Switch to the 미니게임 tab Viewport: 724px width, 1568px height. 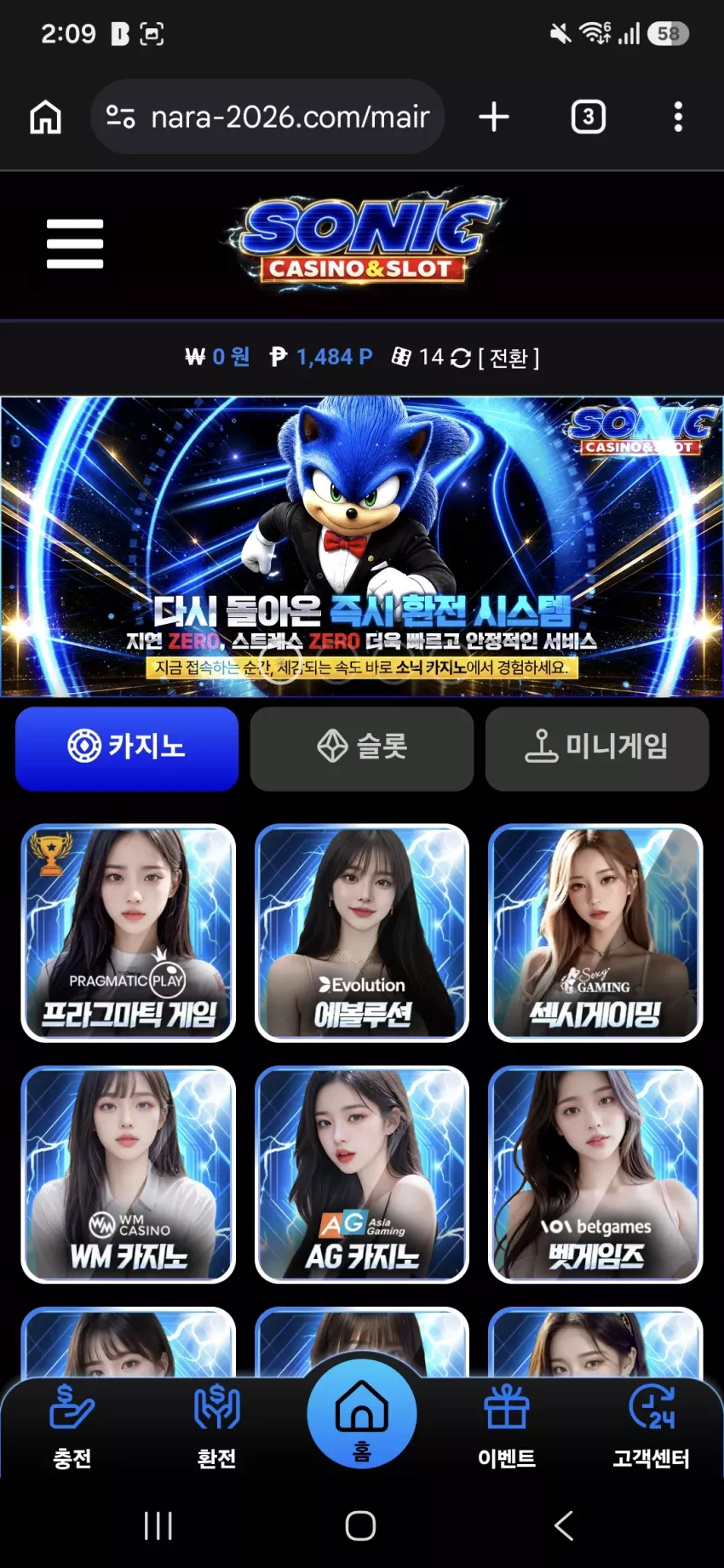point(597,748)
